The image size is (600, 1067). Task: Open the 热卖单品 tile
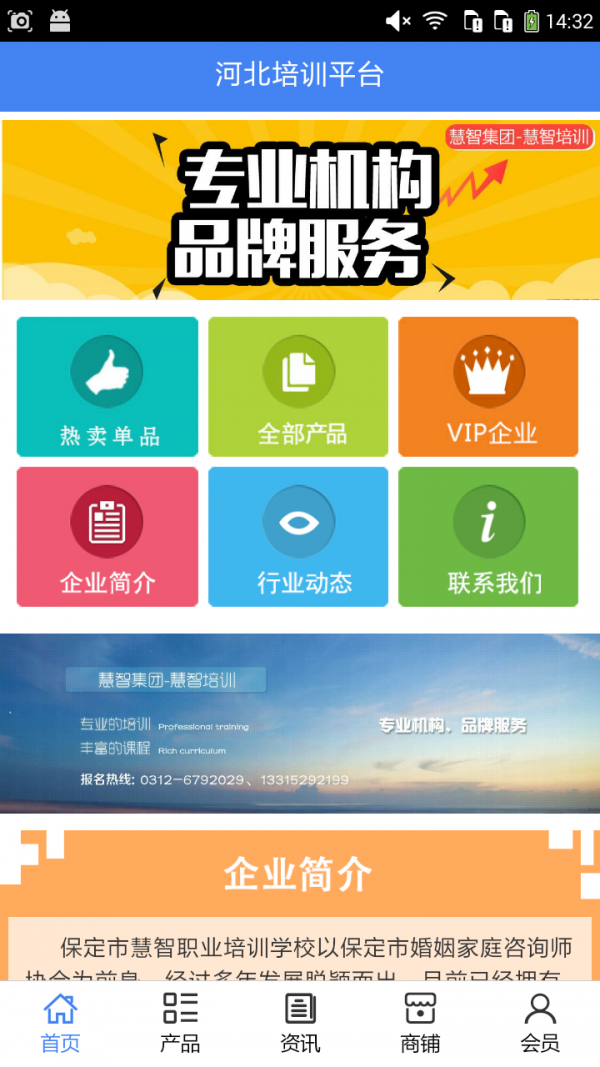(x=107, y=387)
